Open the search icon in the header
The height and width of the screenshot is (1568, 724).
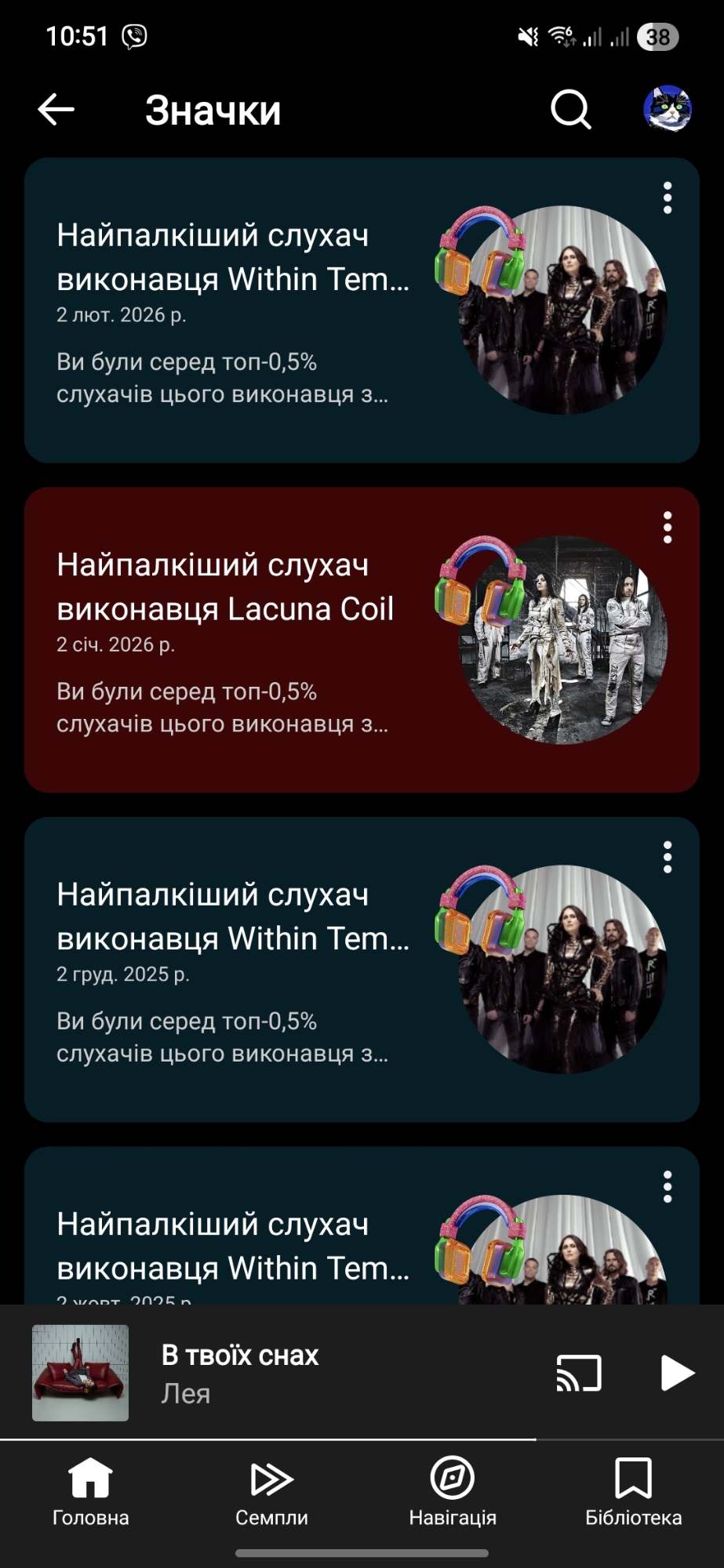click(x=570, y=110)
